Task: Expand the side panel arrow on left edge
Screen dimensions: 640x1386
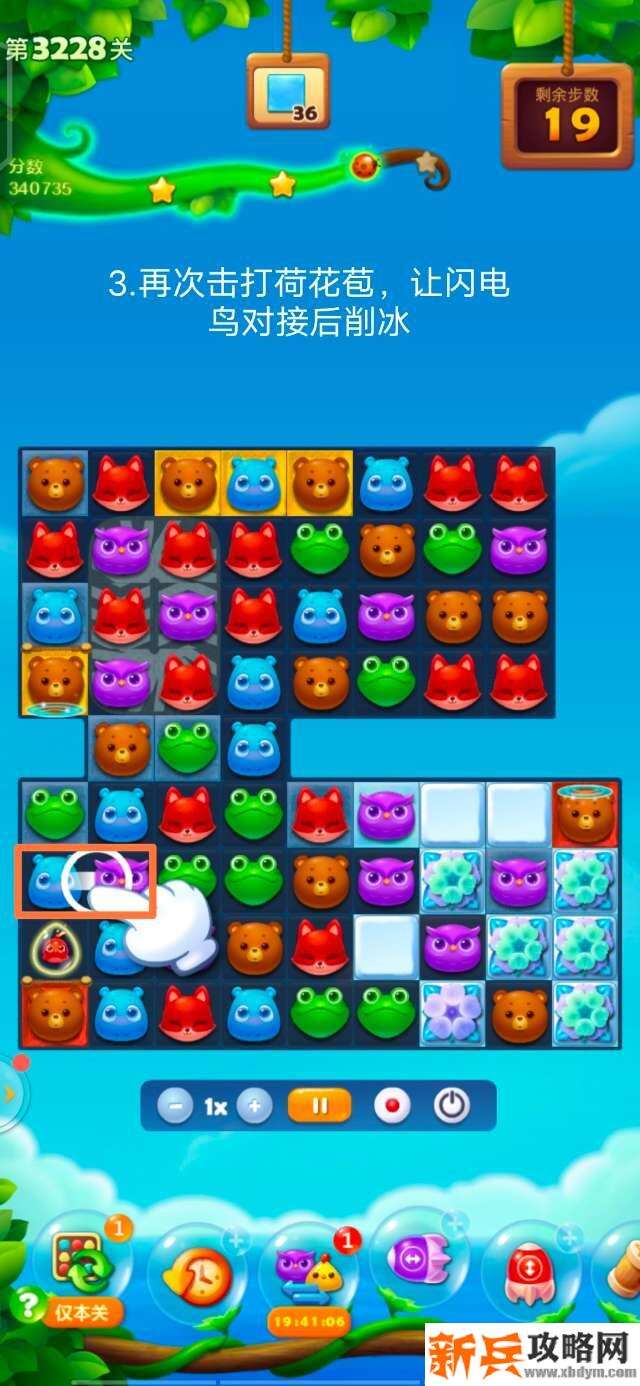Action: 10,1093
